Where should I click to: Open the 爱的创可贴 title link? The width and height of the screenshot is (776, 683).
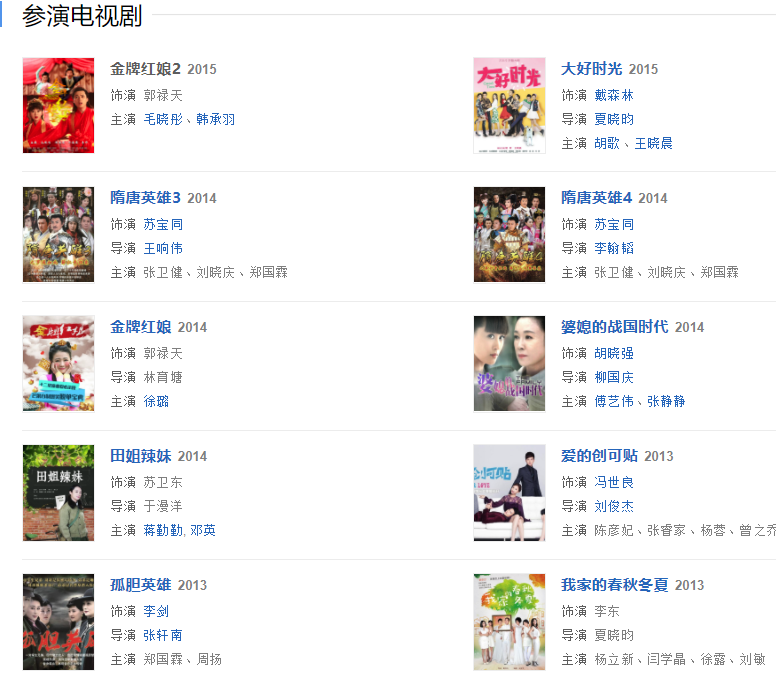[x=599, y=456]
